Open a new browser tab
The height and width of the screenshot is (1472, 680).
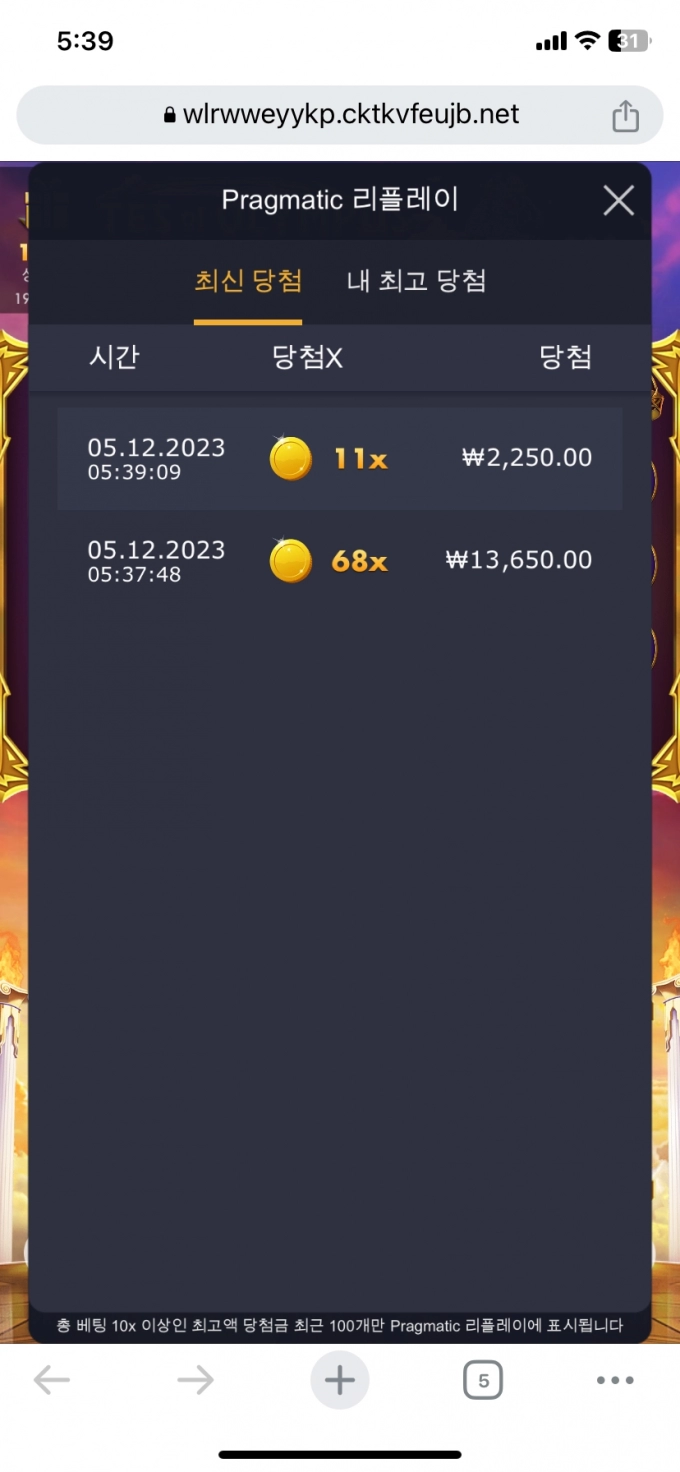tap(339, 1381)
